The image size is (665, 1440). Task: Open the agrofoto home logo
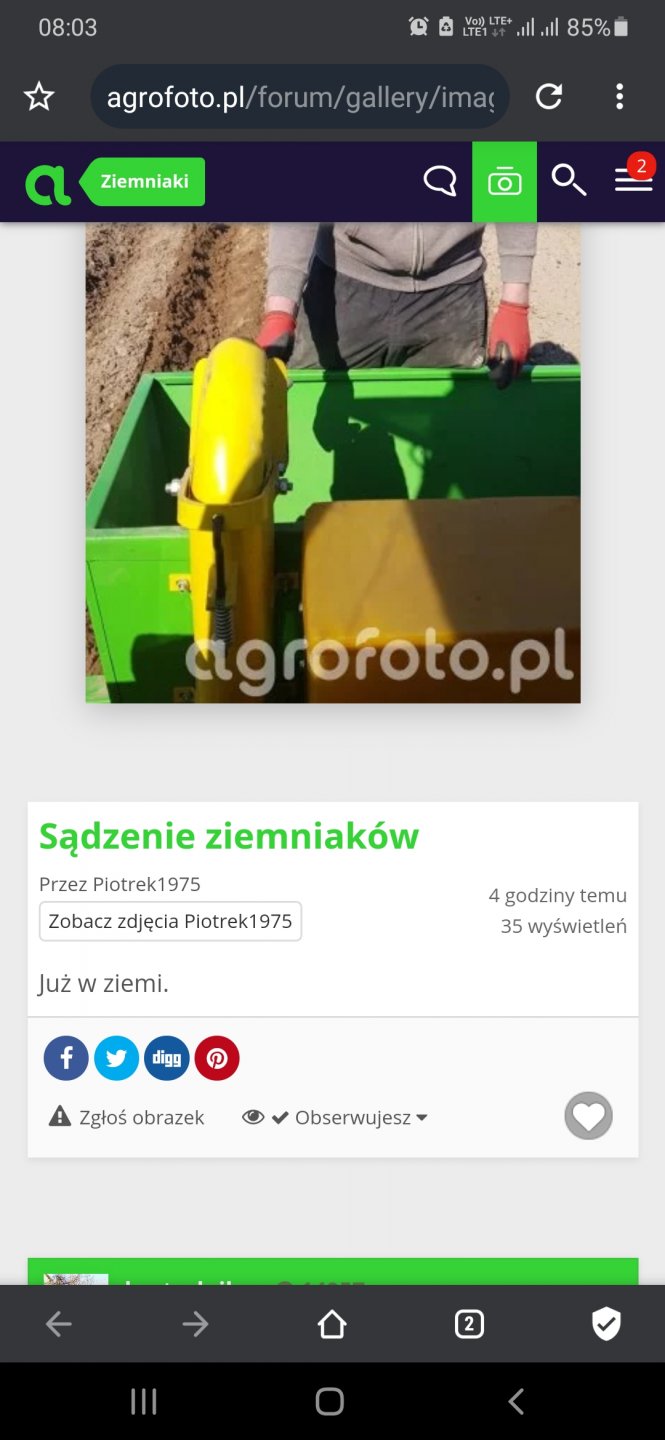click(47, 183)
